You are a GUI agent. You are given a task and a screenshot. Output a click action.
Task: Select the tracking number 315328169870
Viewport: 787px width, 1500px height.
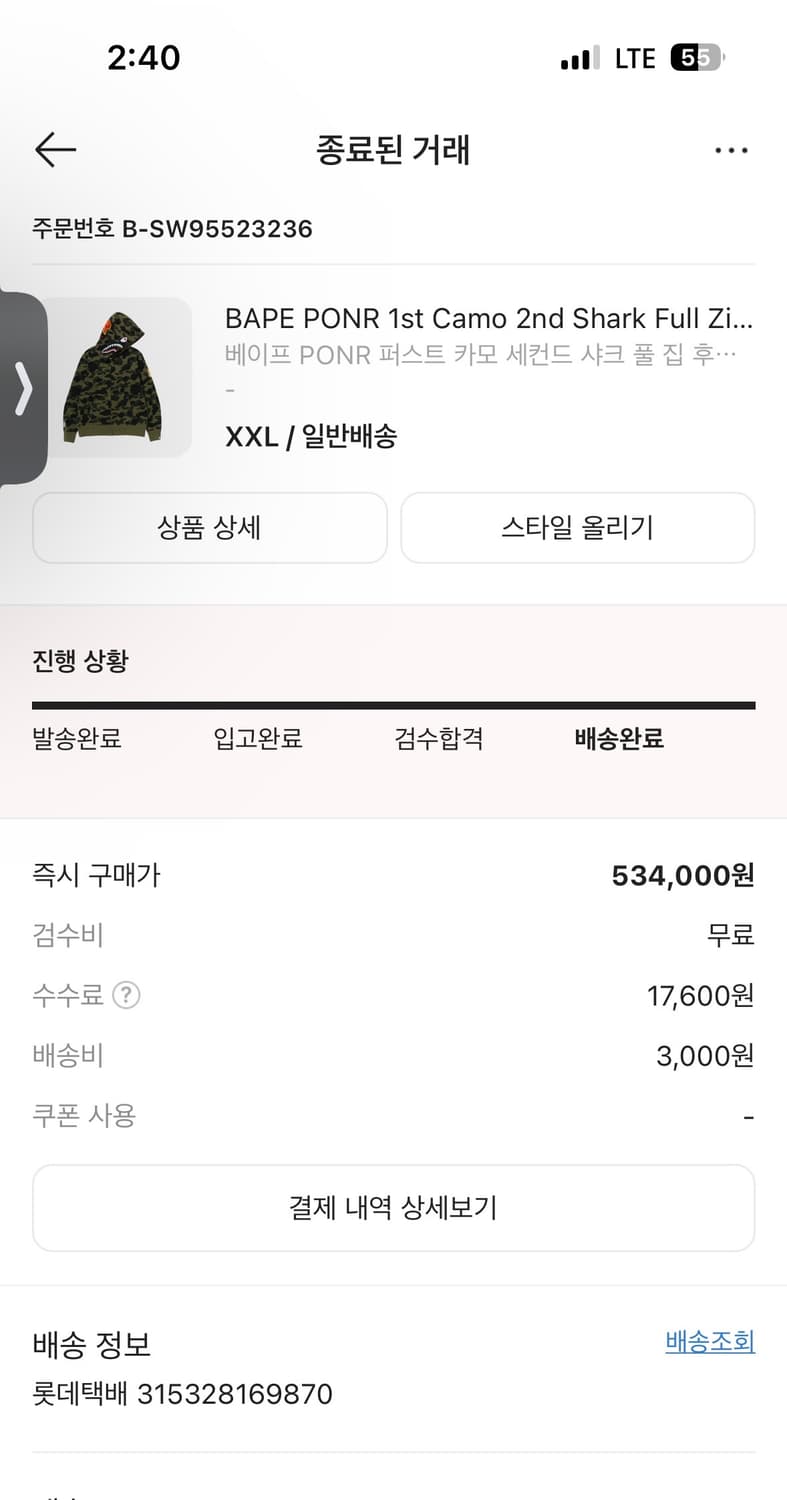247,1393
